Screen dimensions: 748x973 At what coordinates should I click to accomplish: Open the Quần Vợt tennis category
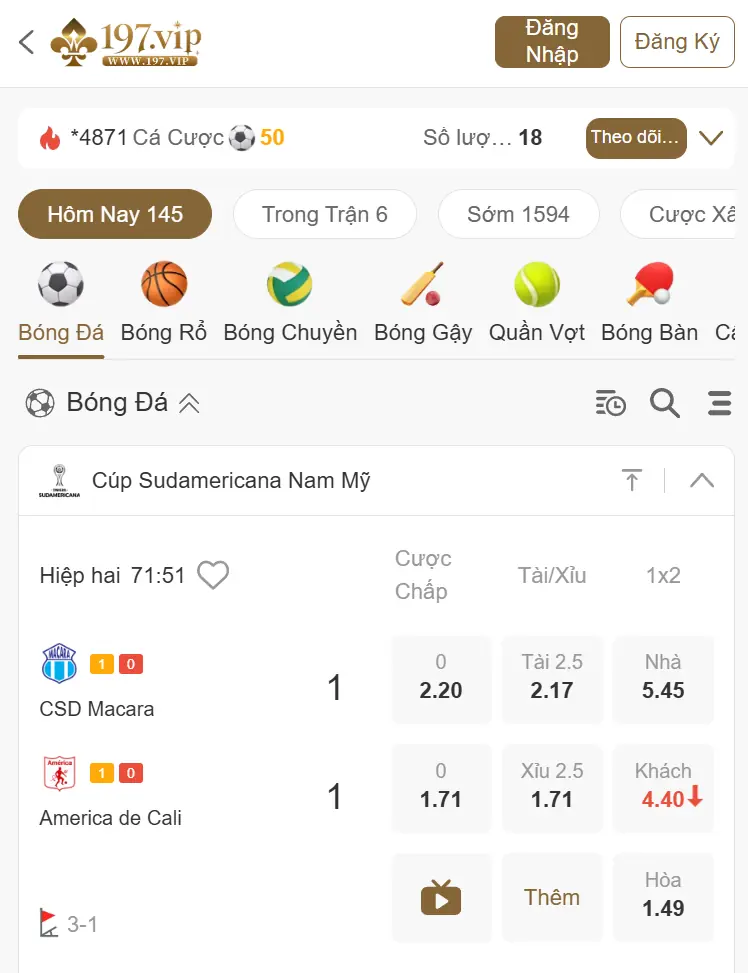coord(537,283)
